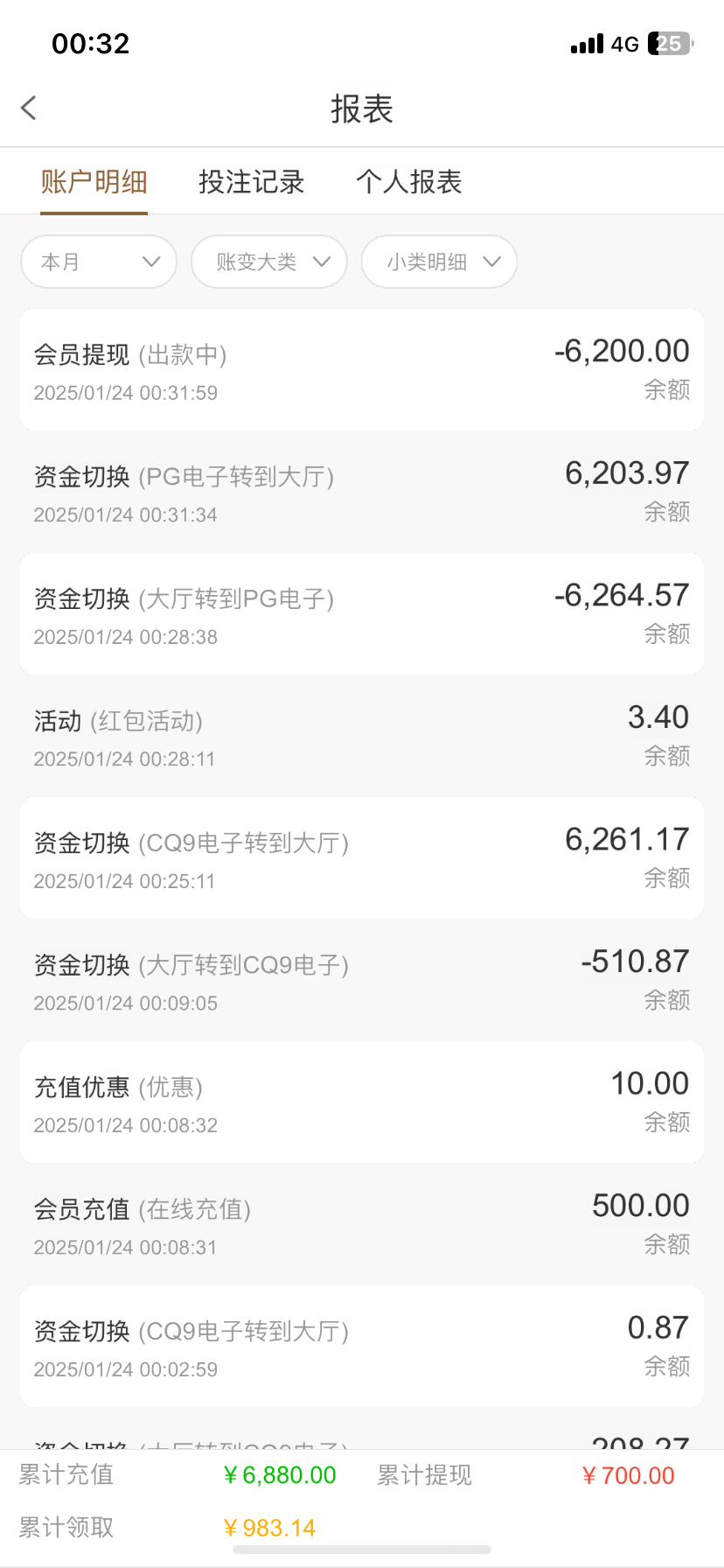Expand the 账变大类 filter dropdown
This screenshot has height=1568, width=724.
click(x=269, y=262)
